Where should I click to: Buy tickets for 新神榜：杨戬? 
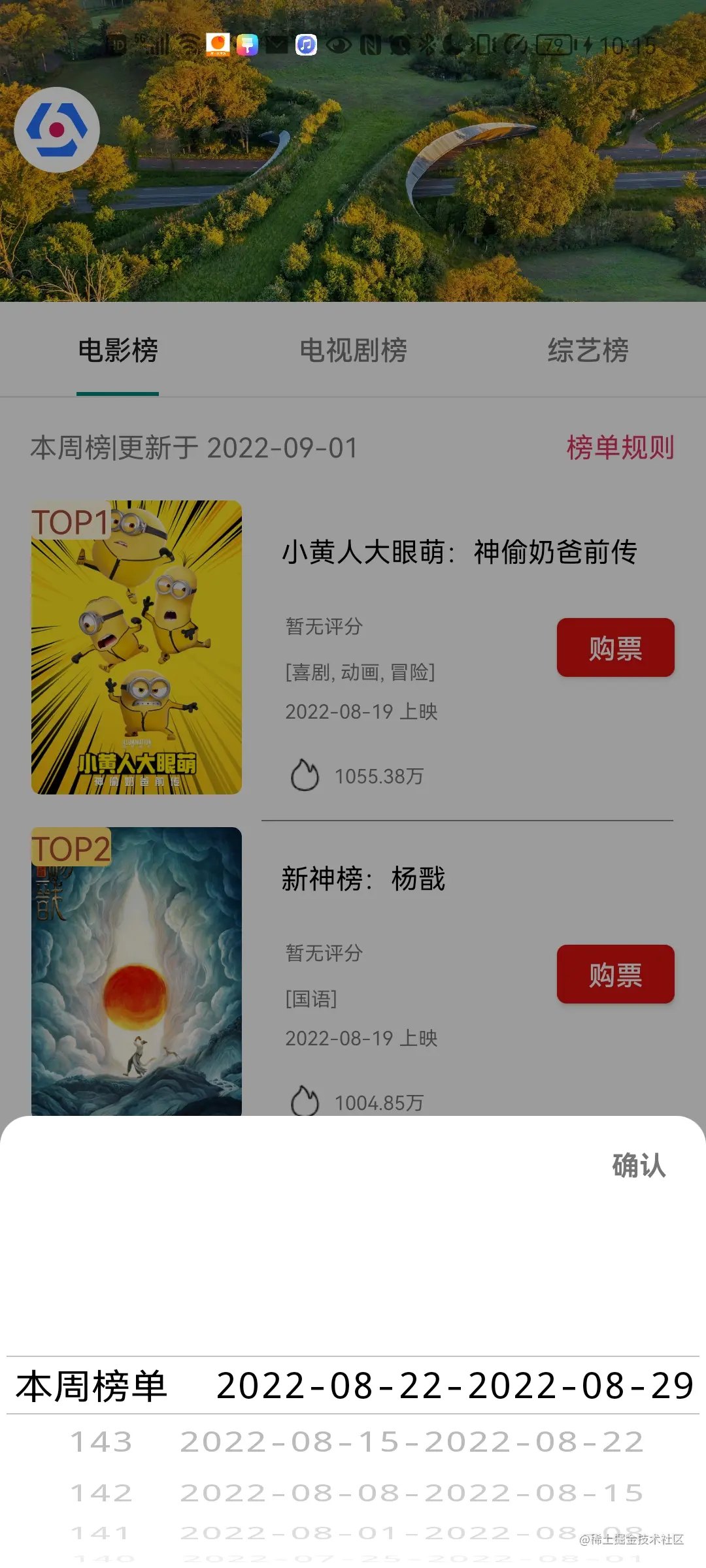pos(615,974)
